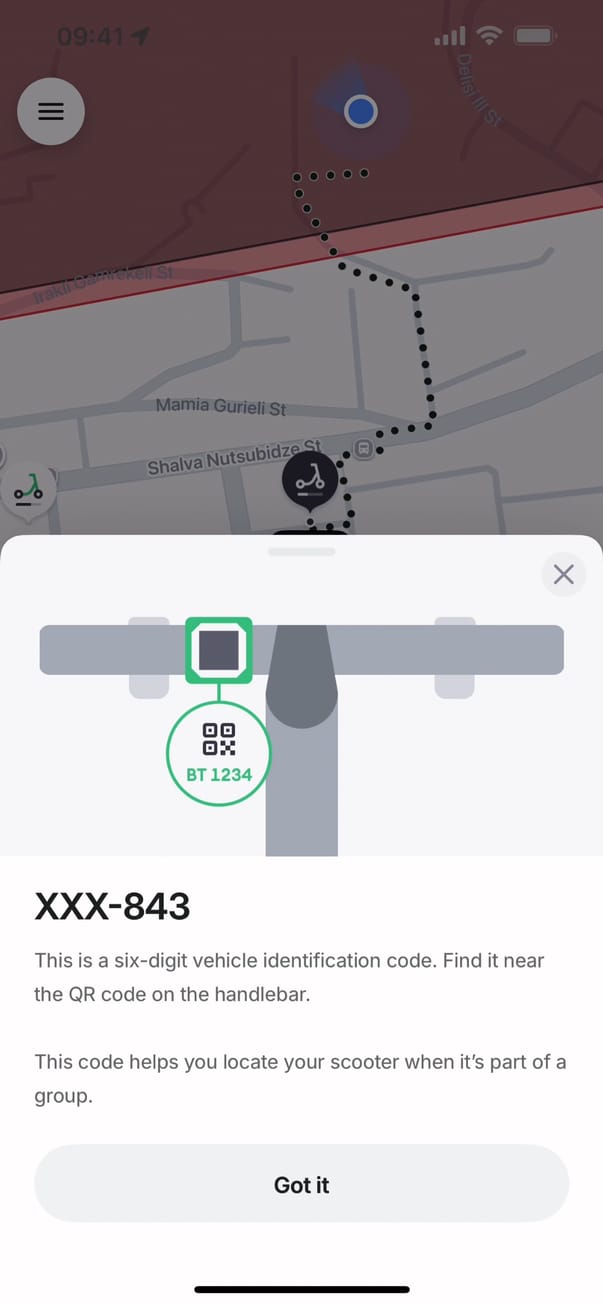
Task: Tap the Got it button
Action: (x=301, y=1184)
